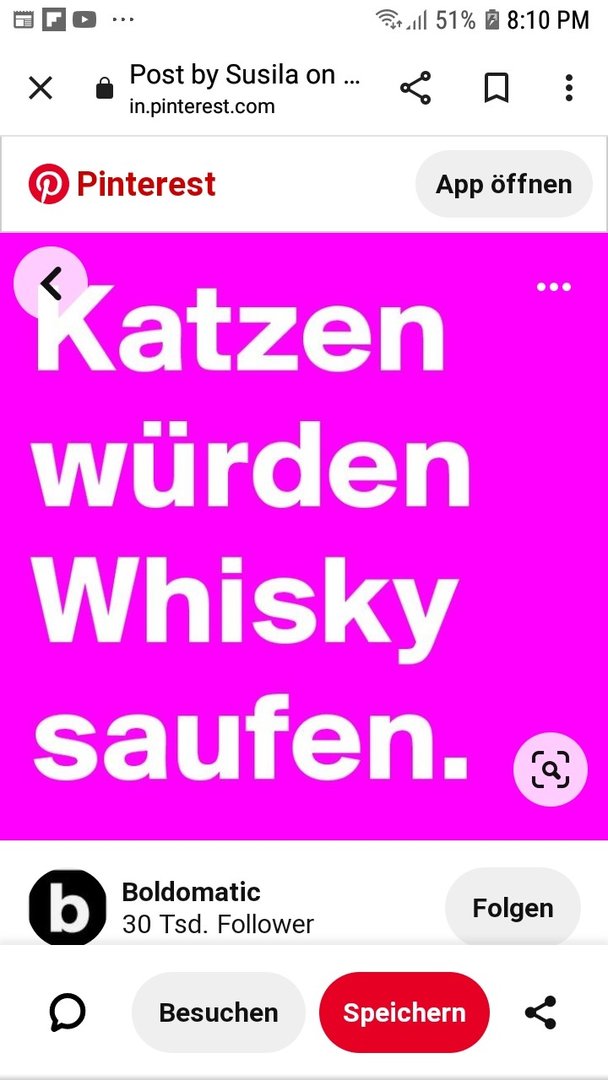608x1080 pixels.
Task: Open the browser overflow menu
Action: click(568, 89)
